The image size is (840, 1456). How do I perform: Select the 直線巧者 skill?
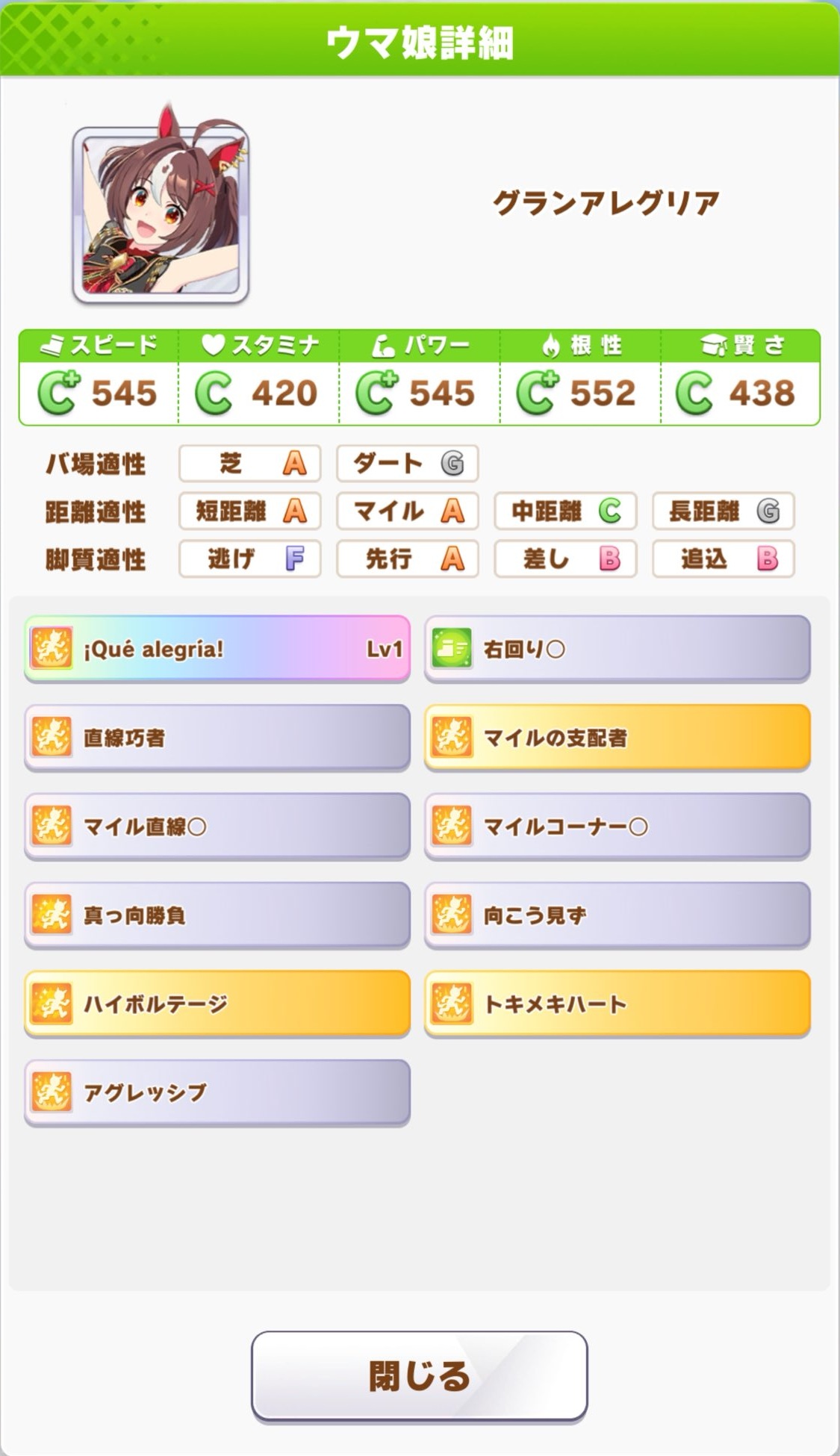coord(217,737)
